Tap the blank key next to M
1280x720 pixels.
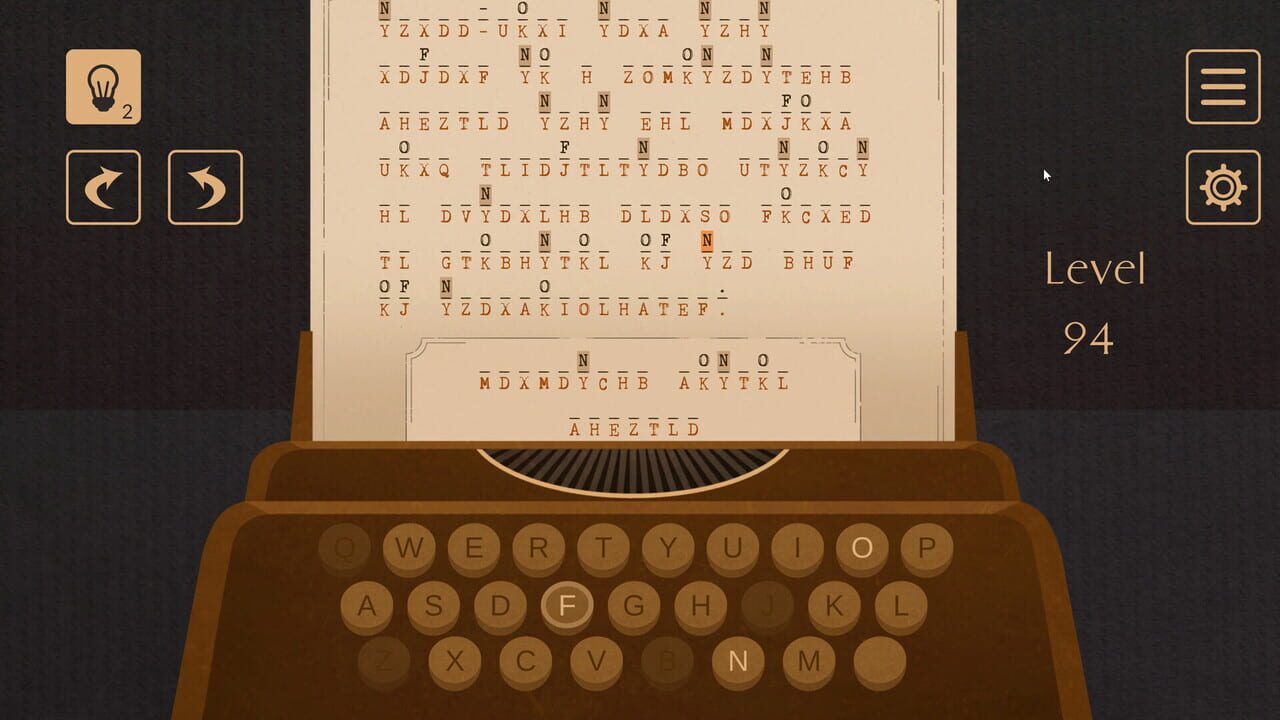pyautogui.click(x=880, y=661)
